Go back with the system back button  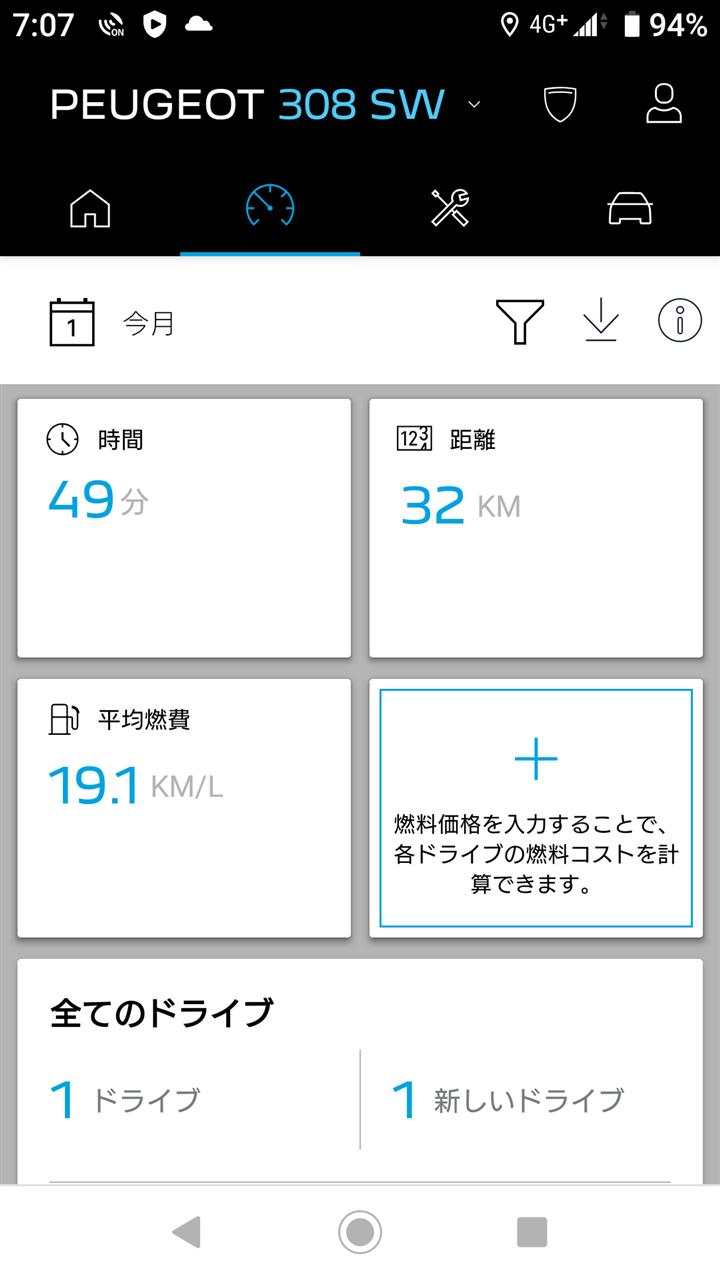pyautogui.click(x=187, y=1232)
